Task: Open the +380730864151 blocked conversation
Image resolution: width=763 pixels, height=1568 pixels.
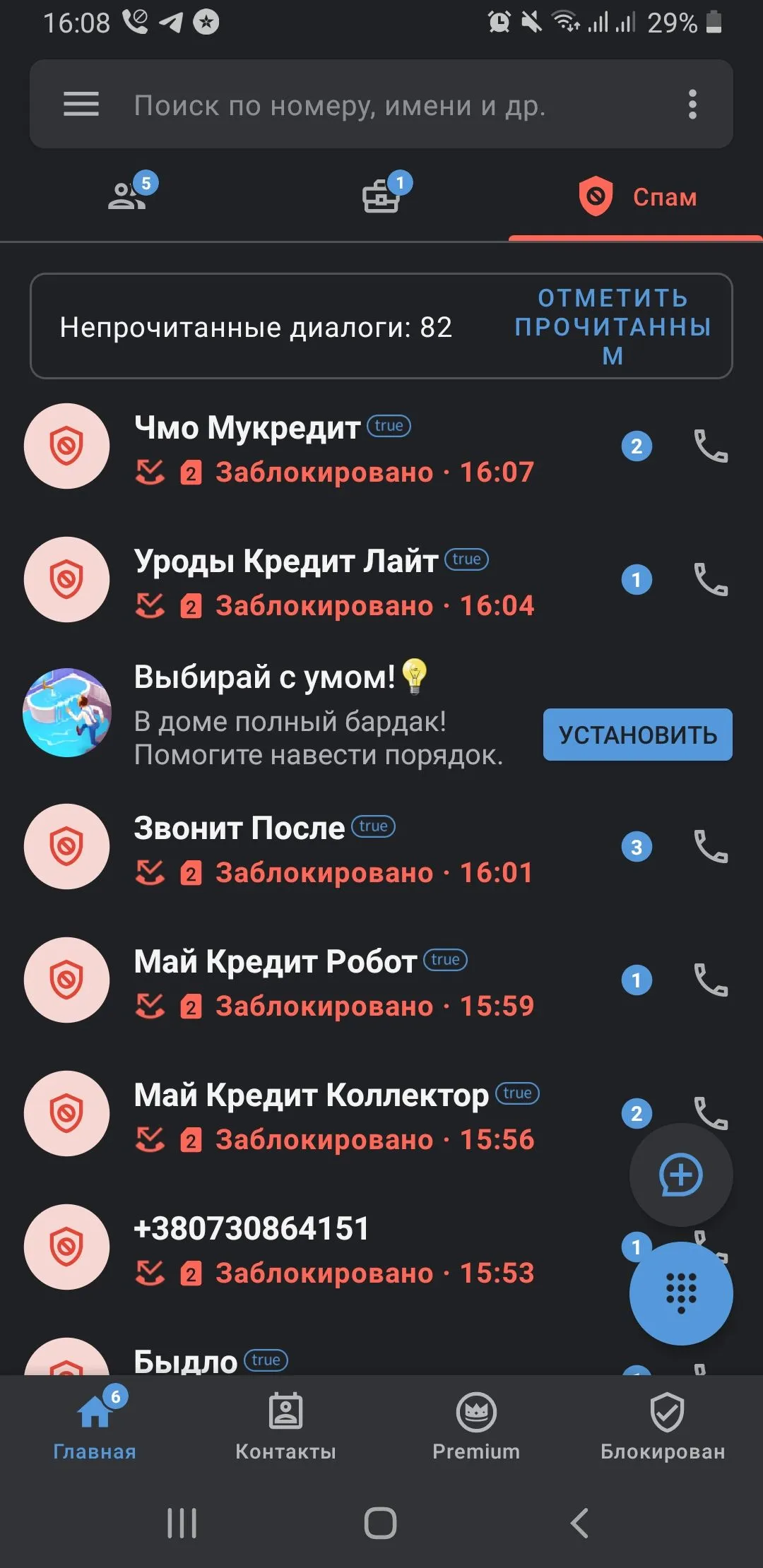Action: (332, 1247)
